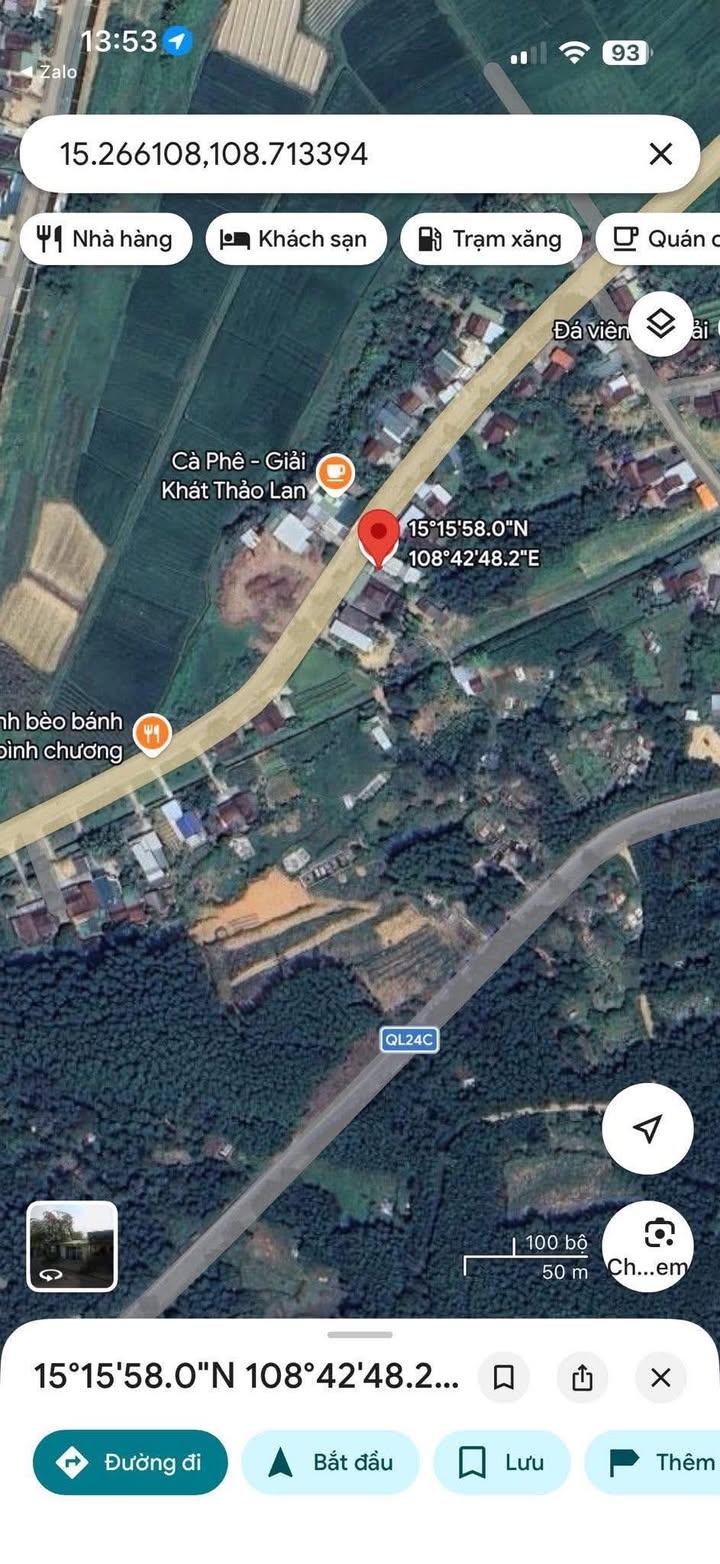Open the map layers selector
720x1564 pixels.
tap(659, 324)
